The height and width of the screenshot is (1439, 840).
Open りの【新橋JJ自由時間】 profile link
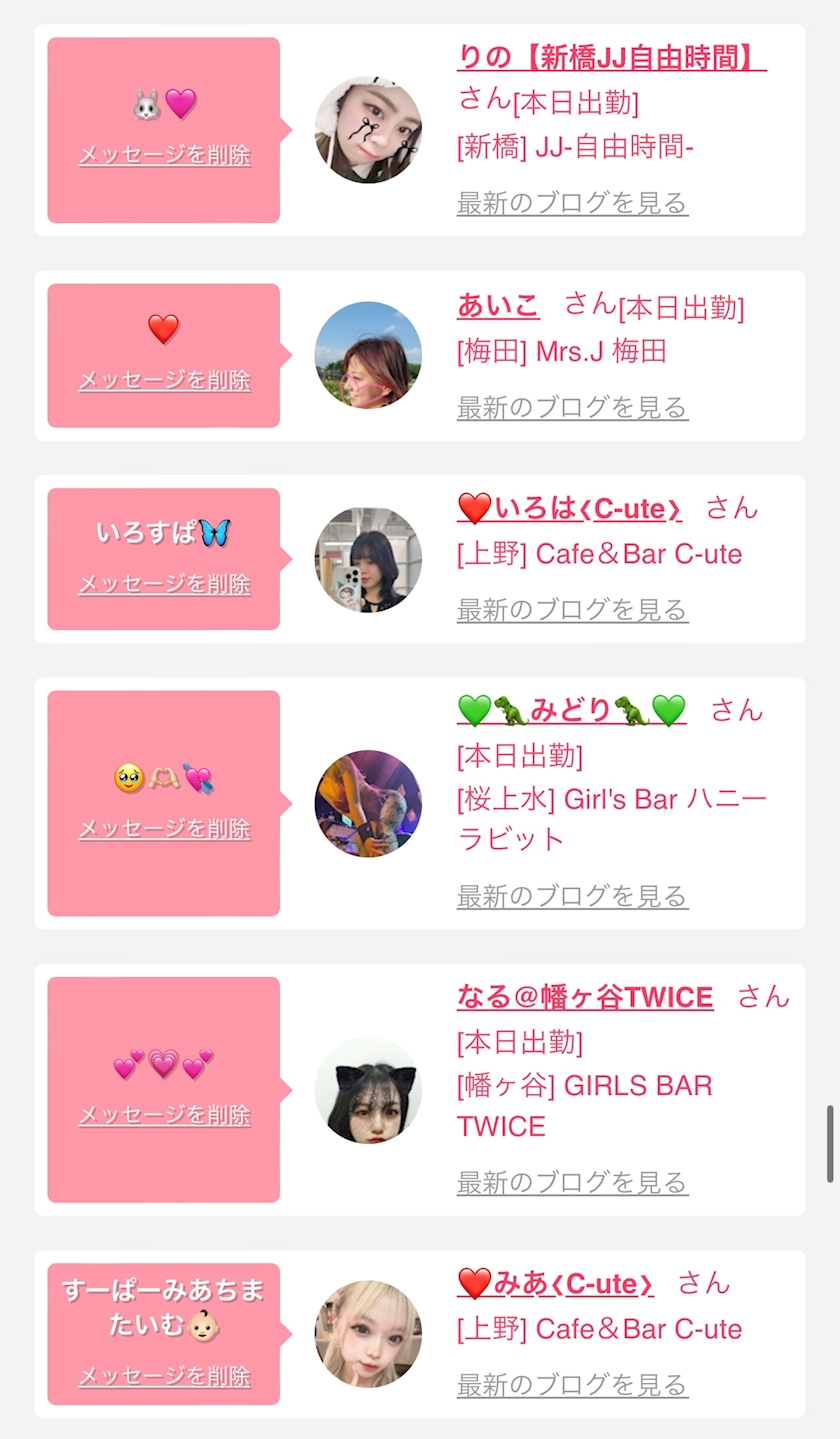pos(611,57)
